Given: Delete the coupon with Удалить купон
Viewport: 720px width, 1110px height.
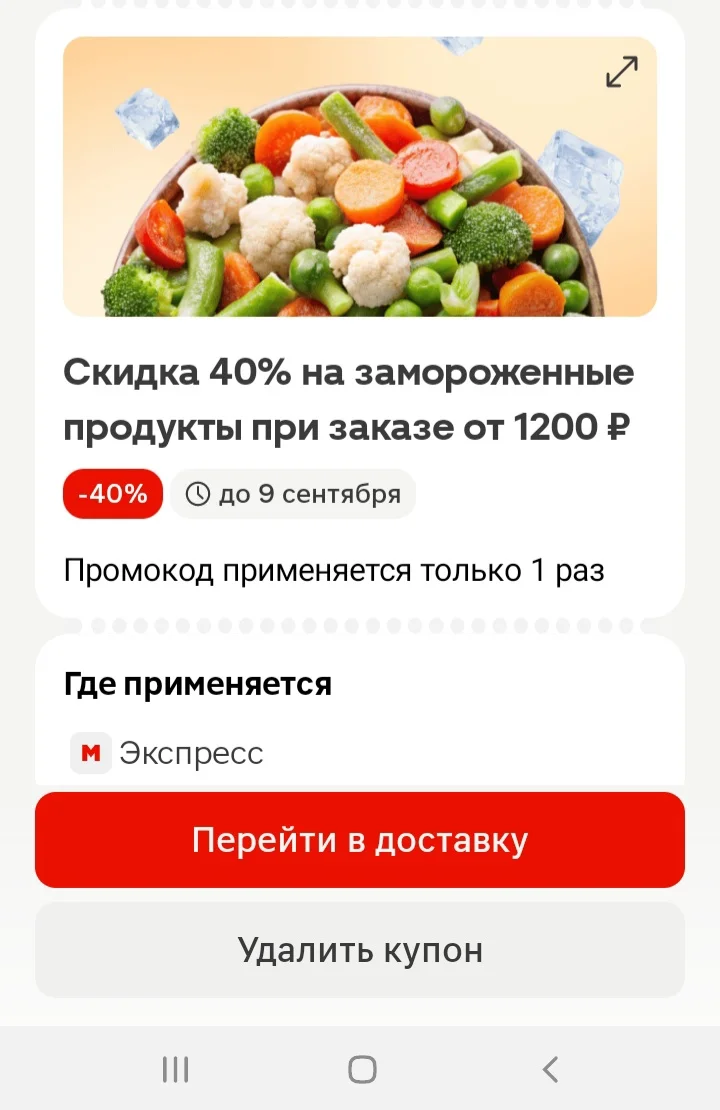Looking at the screenshot, I should click(360, 949).
